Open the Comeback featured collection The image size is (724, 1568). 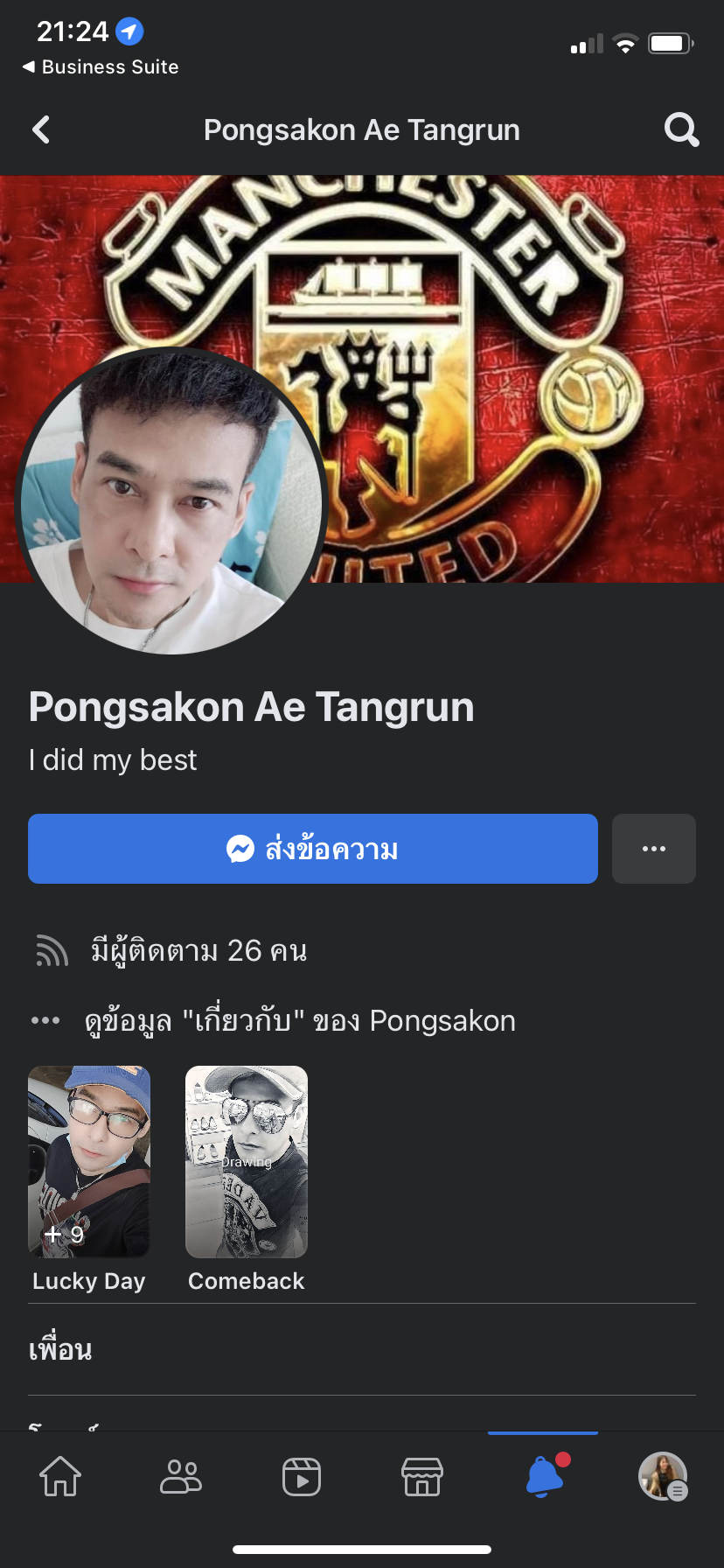click(x=247, y=1179)
